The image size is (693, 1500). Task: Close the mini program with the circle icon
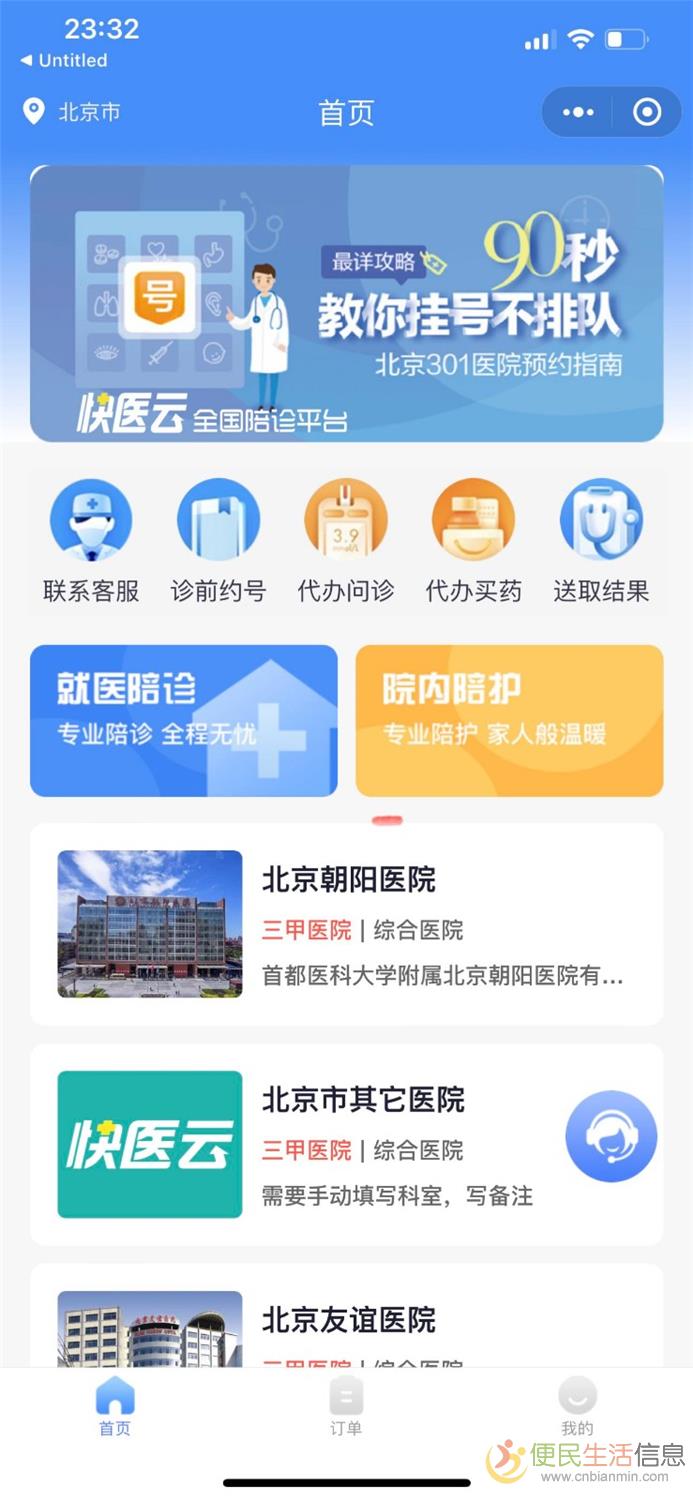pyautogui.click(x=647, y=112)
